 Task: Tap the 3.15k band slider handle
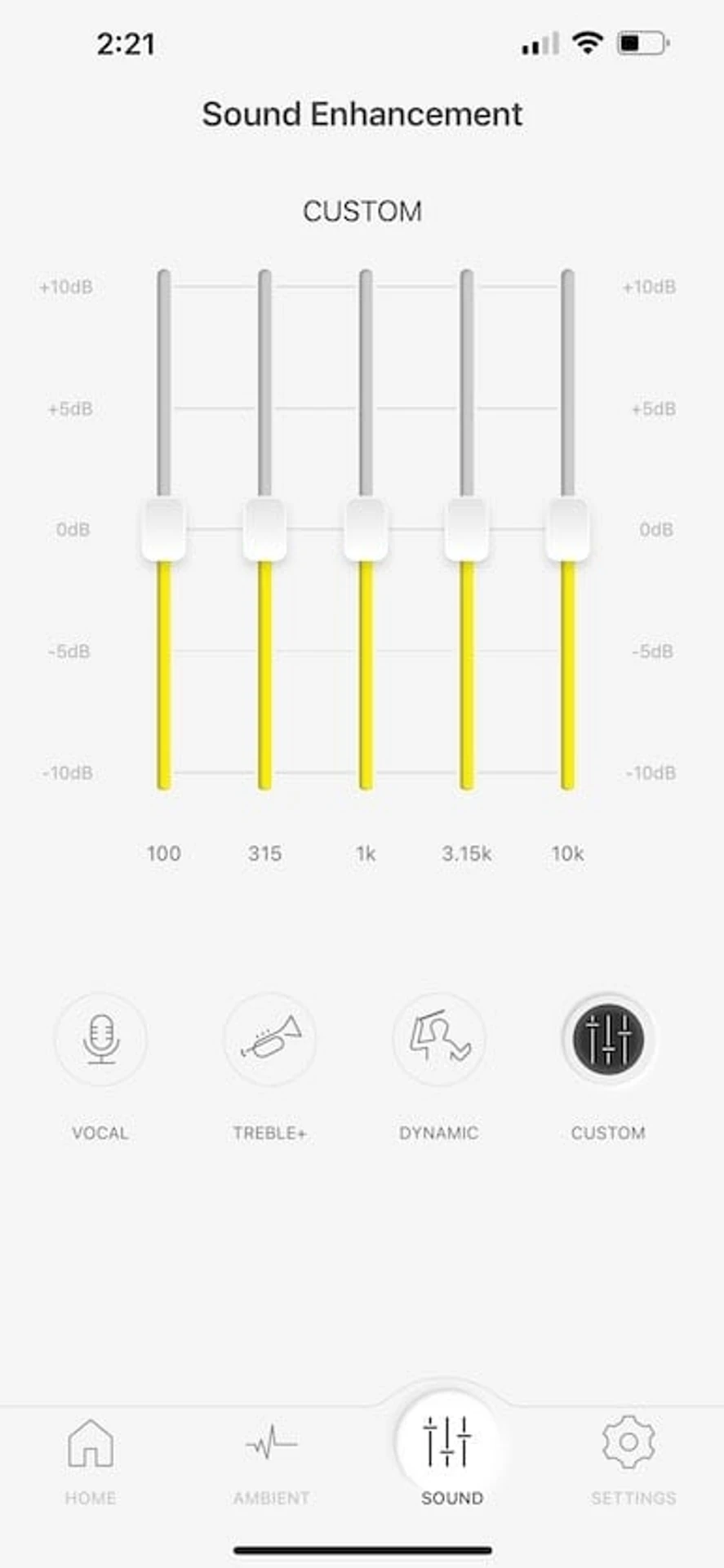coord(467,530)
